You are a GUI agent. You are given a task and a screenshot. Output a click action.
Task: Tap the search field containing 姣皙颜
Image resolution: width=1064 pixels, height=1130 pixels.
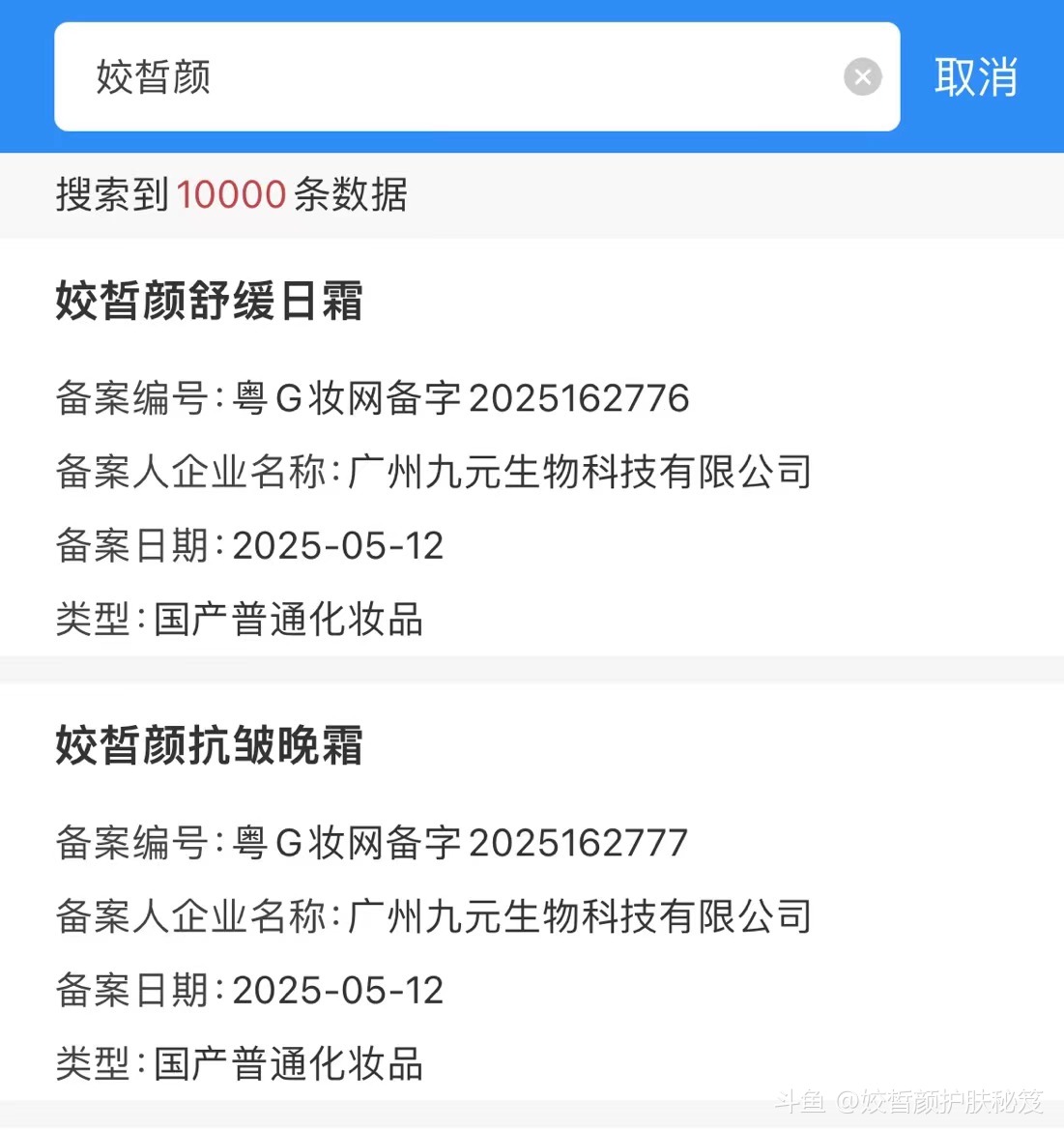pos(445,76)
